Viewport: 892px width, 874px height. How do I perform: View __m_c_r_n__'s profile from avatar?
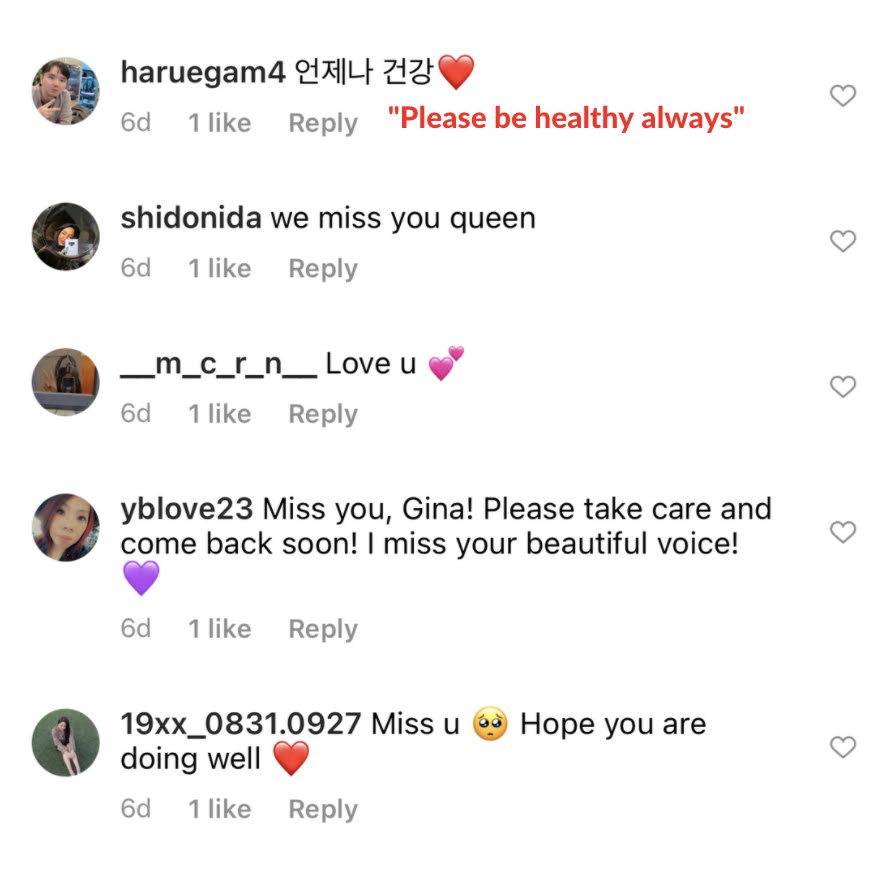pos(66,382)
